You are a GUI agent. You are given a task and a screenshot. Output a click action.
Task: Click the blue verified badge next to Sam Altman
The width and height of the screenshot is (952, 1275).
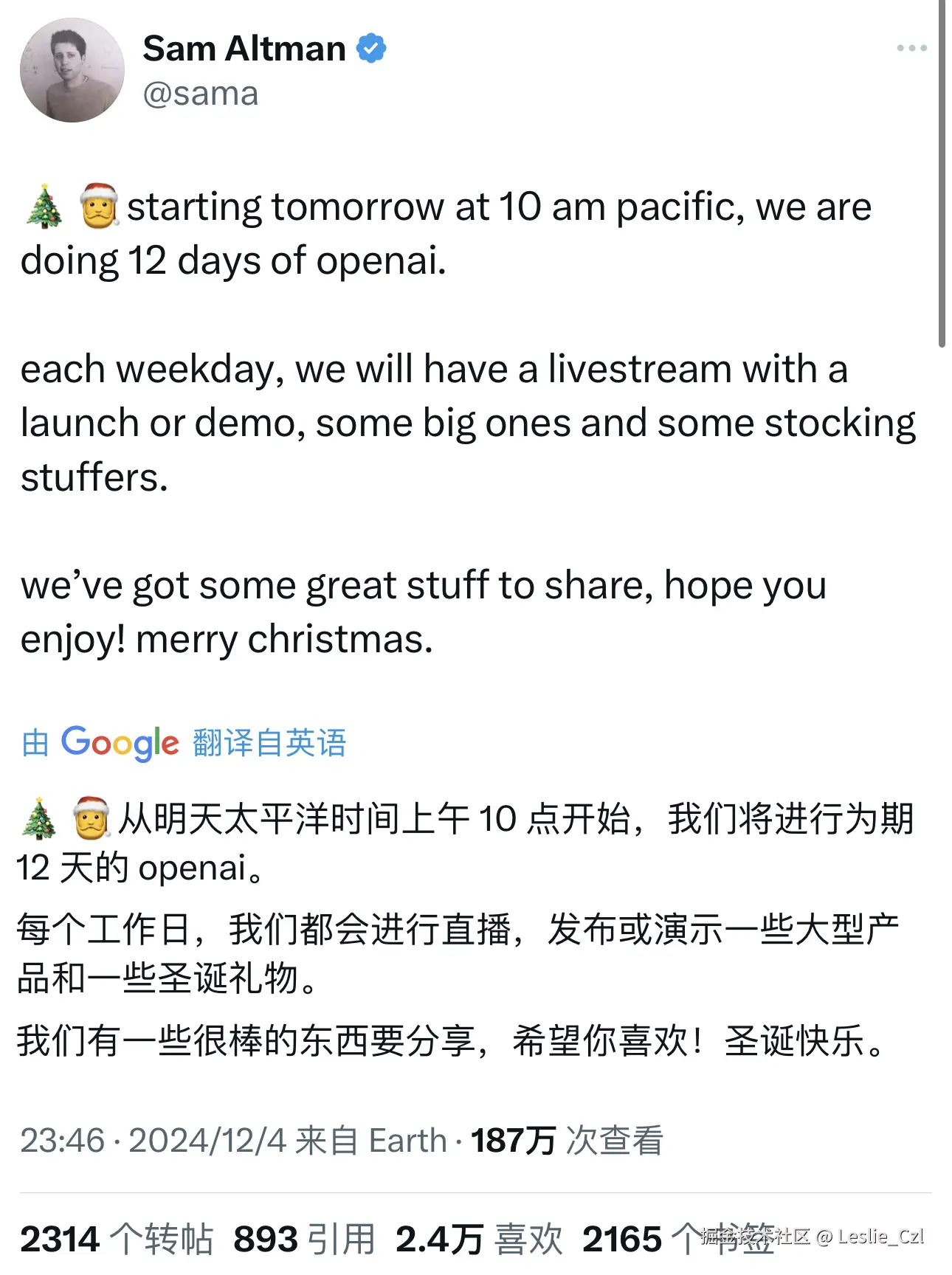pyautogui.click(x=371, y=48)
